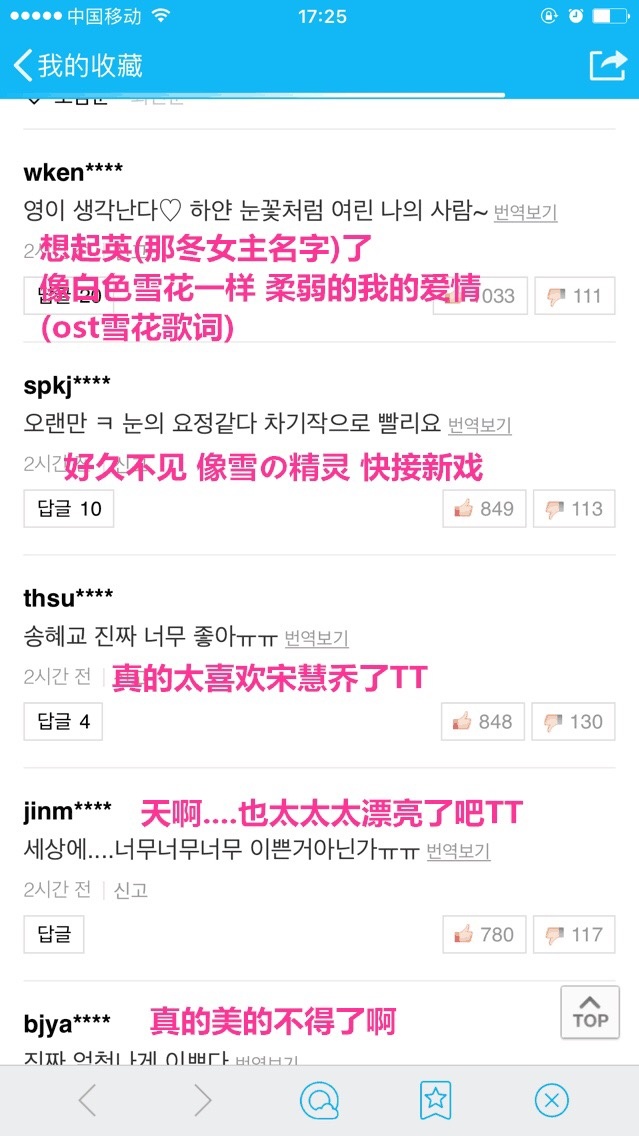Tap the browser forward arrow in the bottom toolbar

(x=203, y=1101)
